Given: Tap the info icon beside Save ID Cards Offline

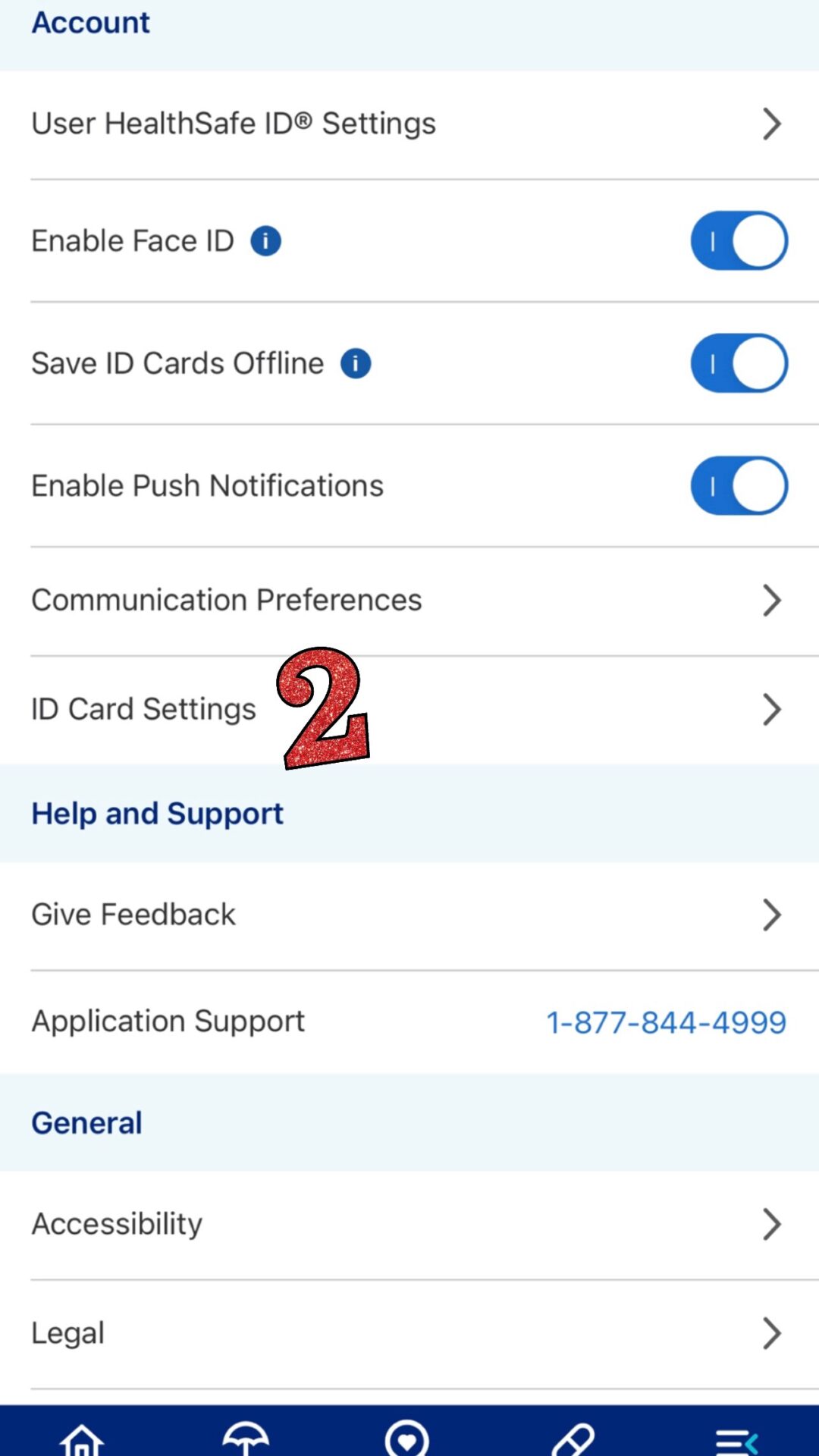Looking at the screenshot, I should point(356,363).
